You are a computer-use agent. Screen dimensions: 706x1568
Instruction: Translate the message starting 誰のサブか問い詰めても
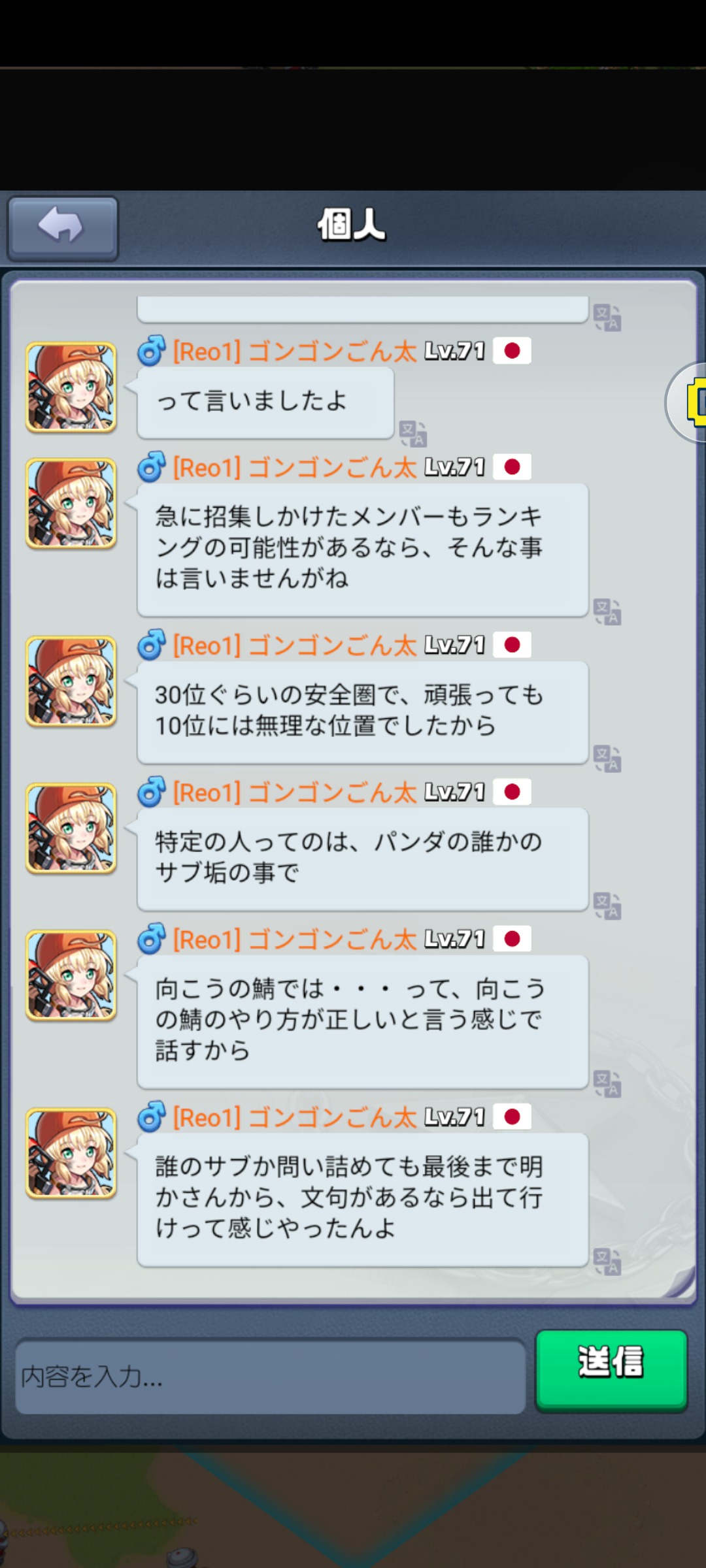coord(607,1262)
